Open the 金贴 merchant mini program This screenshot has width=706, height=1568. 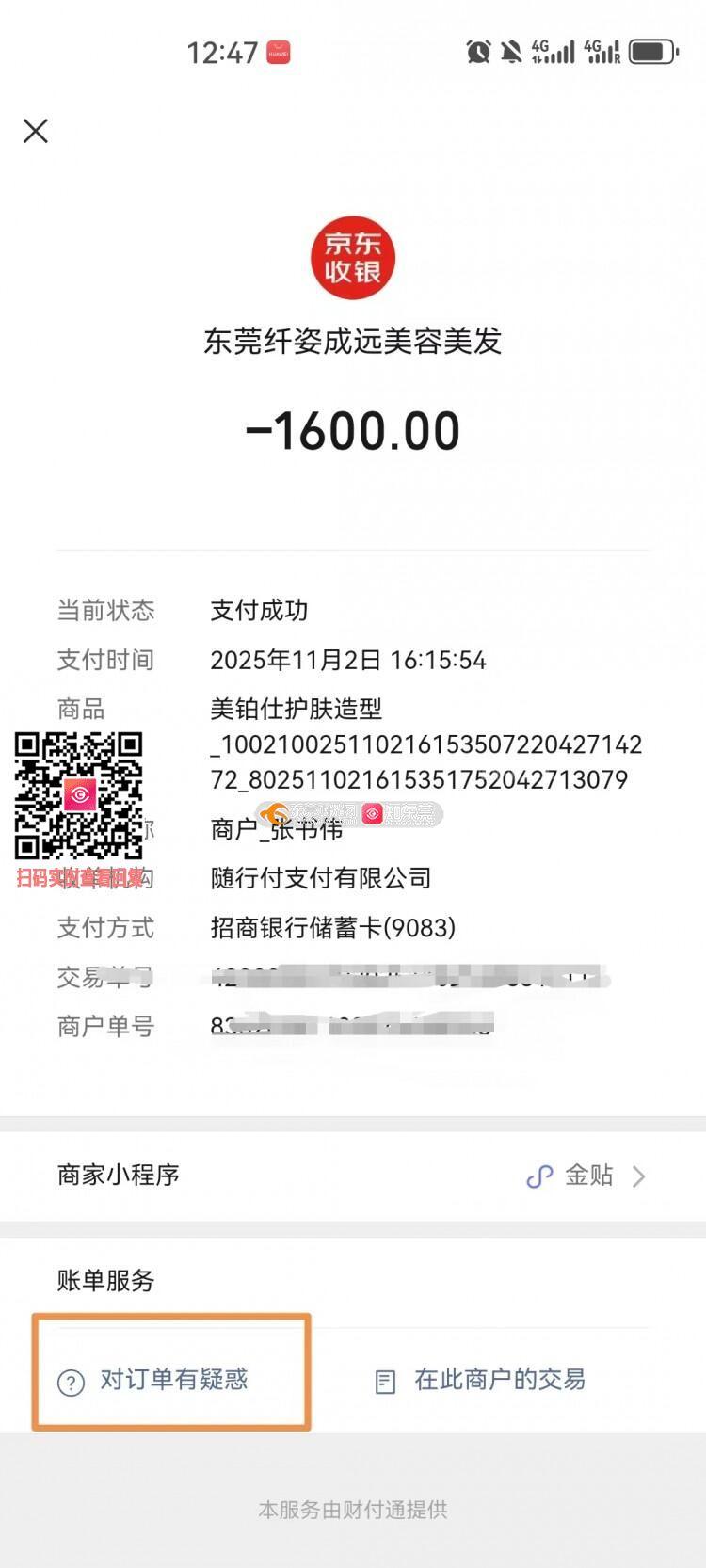[586, 1176]
